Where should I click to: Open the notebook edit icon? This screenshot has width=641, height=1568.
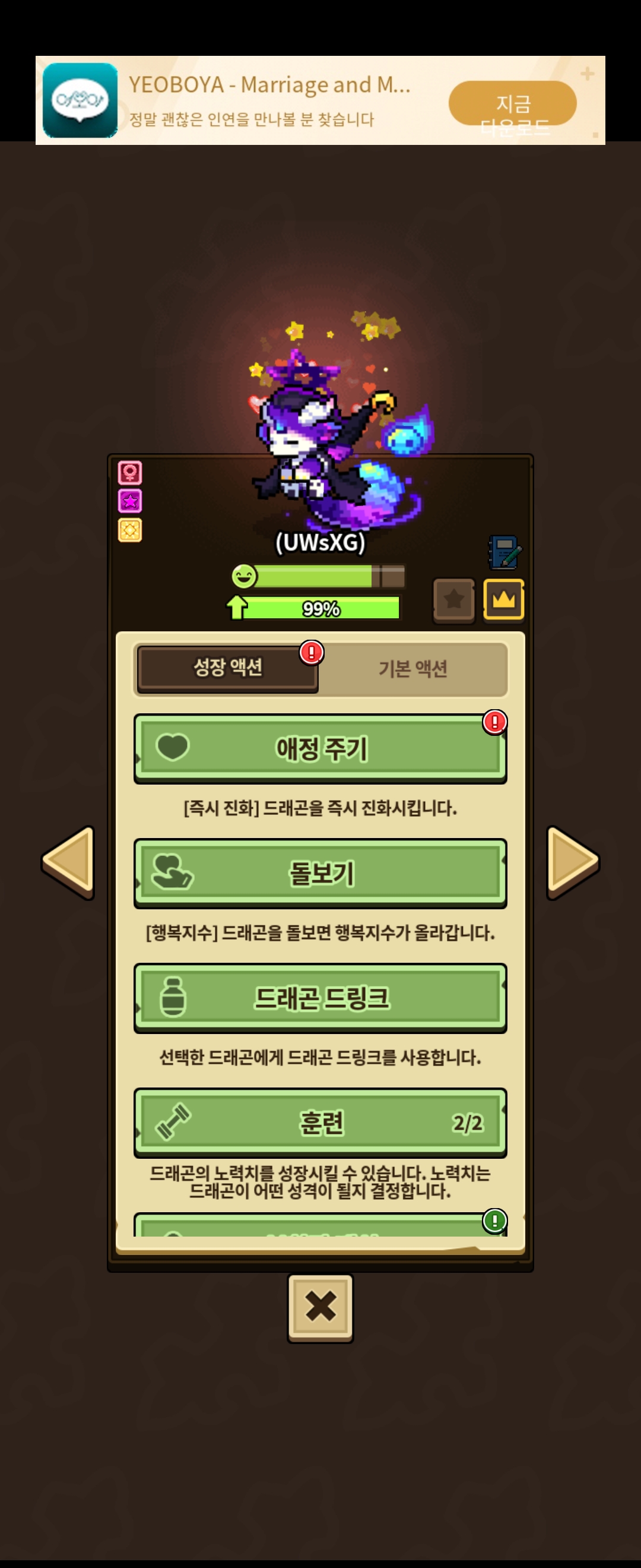pos(504,552)
